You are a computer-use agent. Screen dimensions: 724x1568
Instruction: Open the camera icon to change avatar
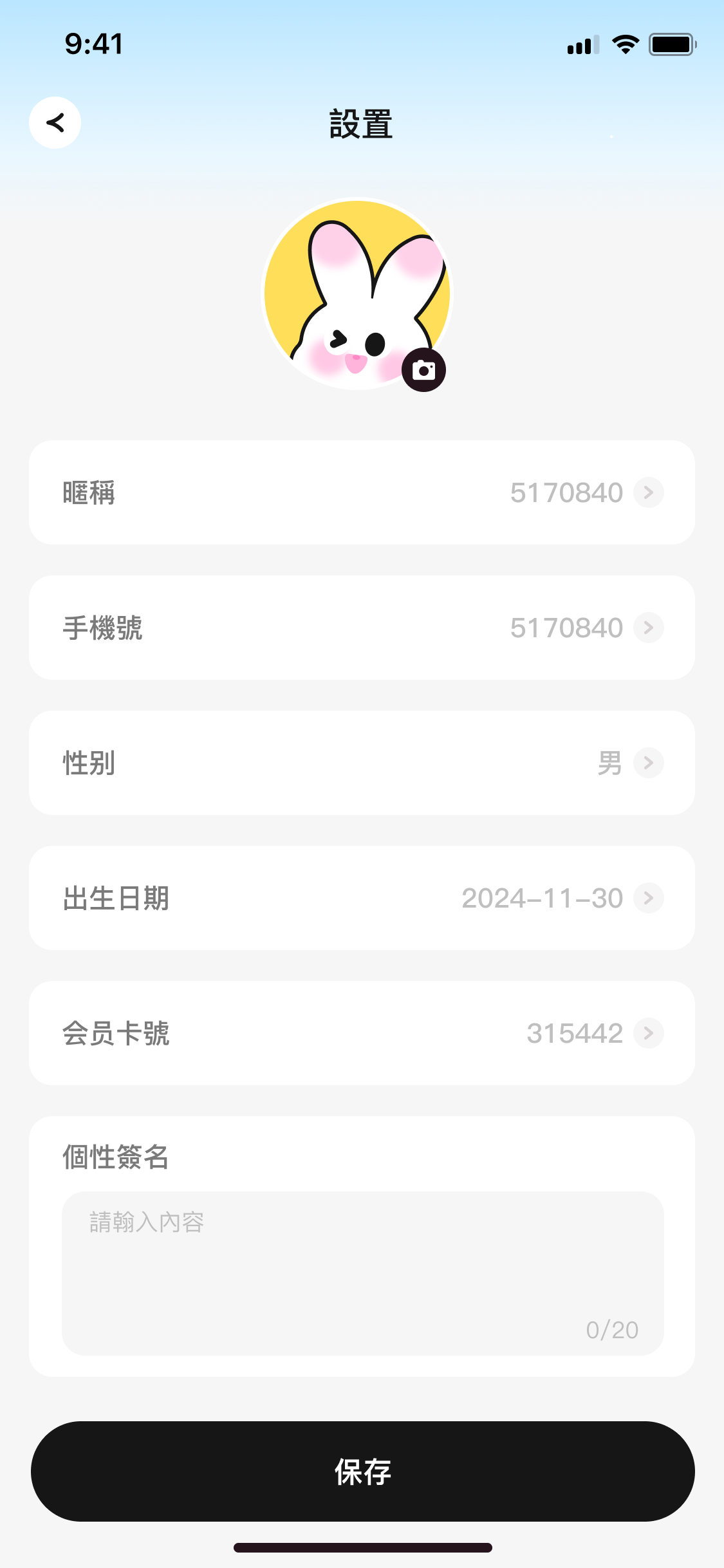tap(423, 369)
